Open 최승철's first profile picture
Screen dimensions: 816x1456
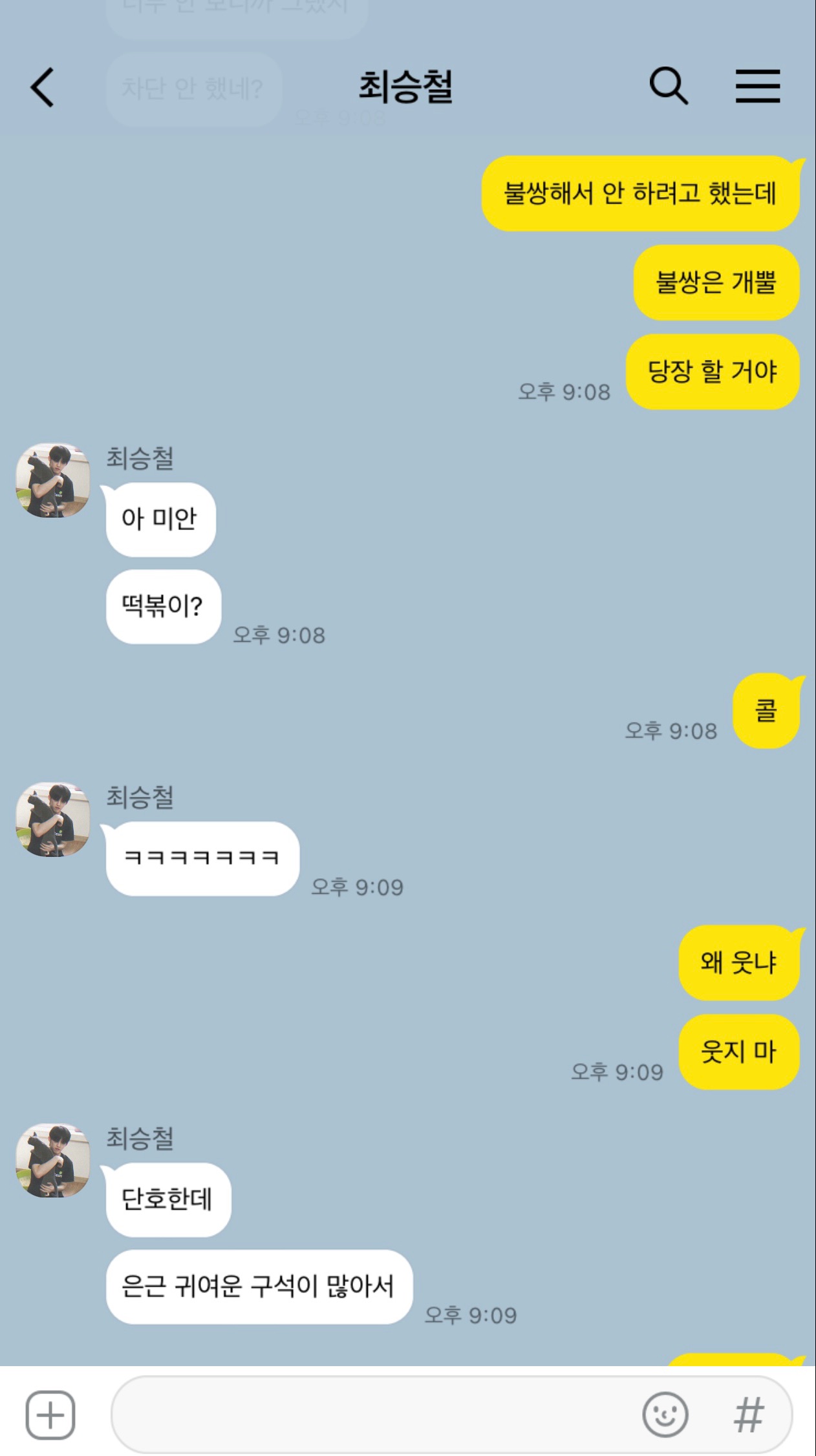[x=53, y=481]
